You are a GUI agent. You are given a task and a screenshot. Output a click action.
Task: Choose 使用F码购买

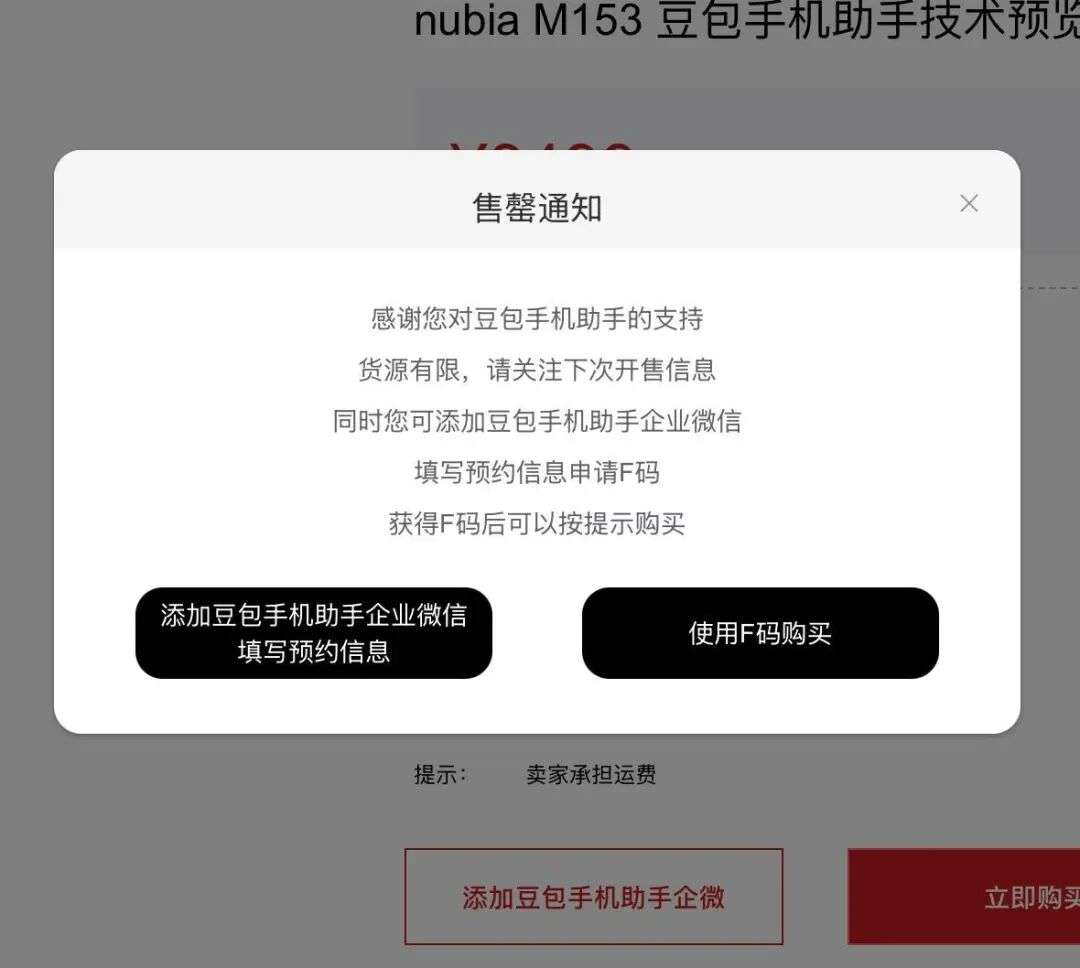coord(760,633)
